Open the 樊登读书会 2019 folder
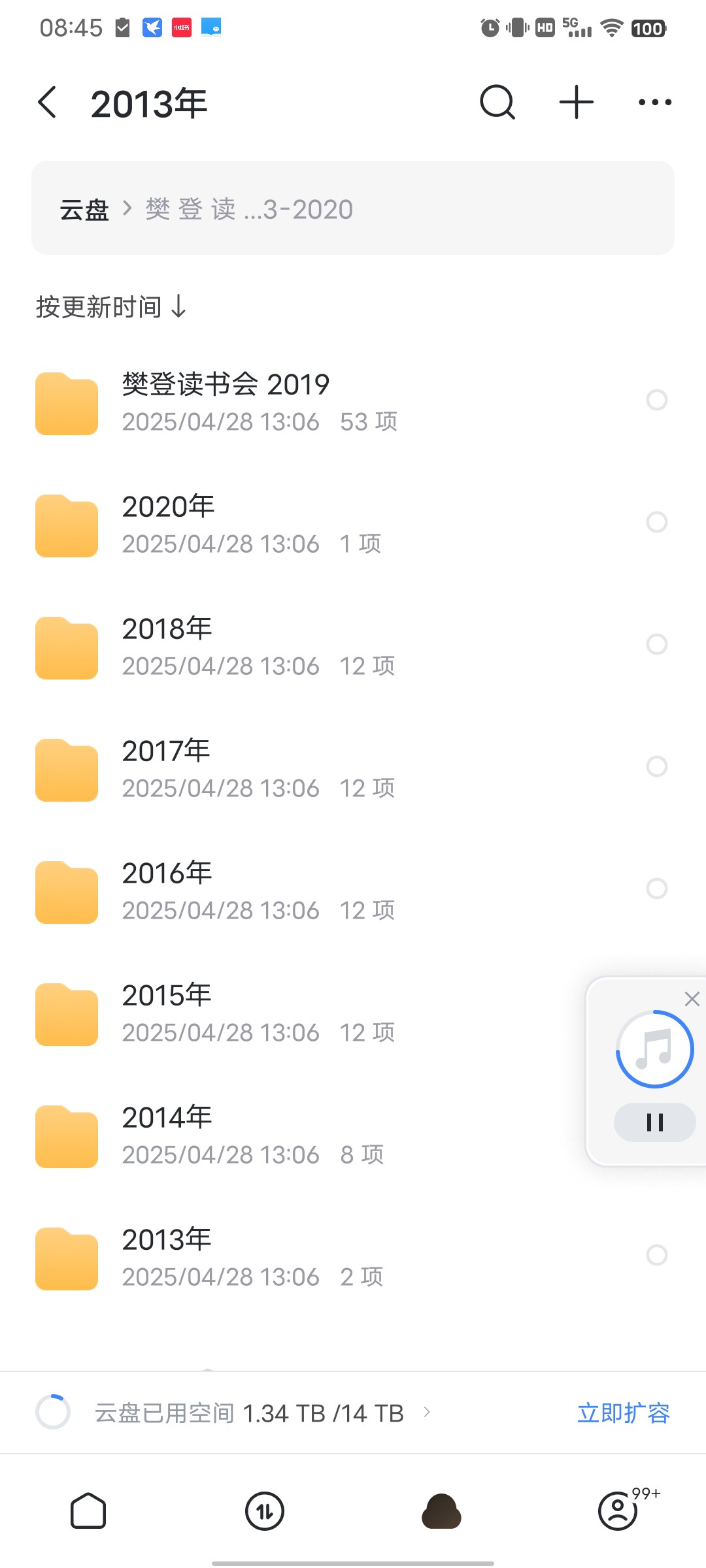Image resolution: width=706 pixels, height=1568 pixels. (x=353, y=401)
